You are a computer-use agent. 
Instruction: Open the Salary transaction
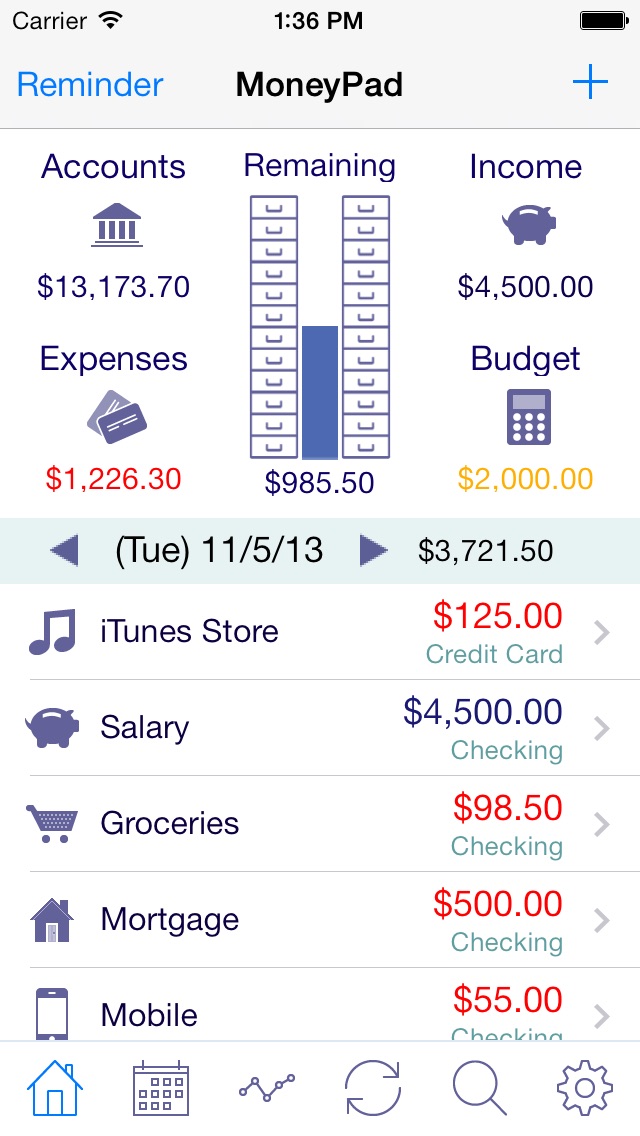320,727
